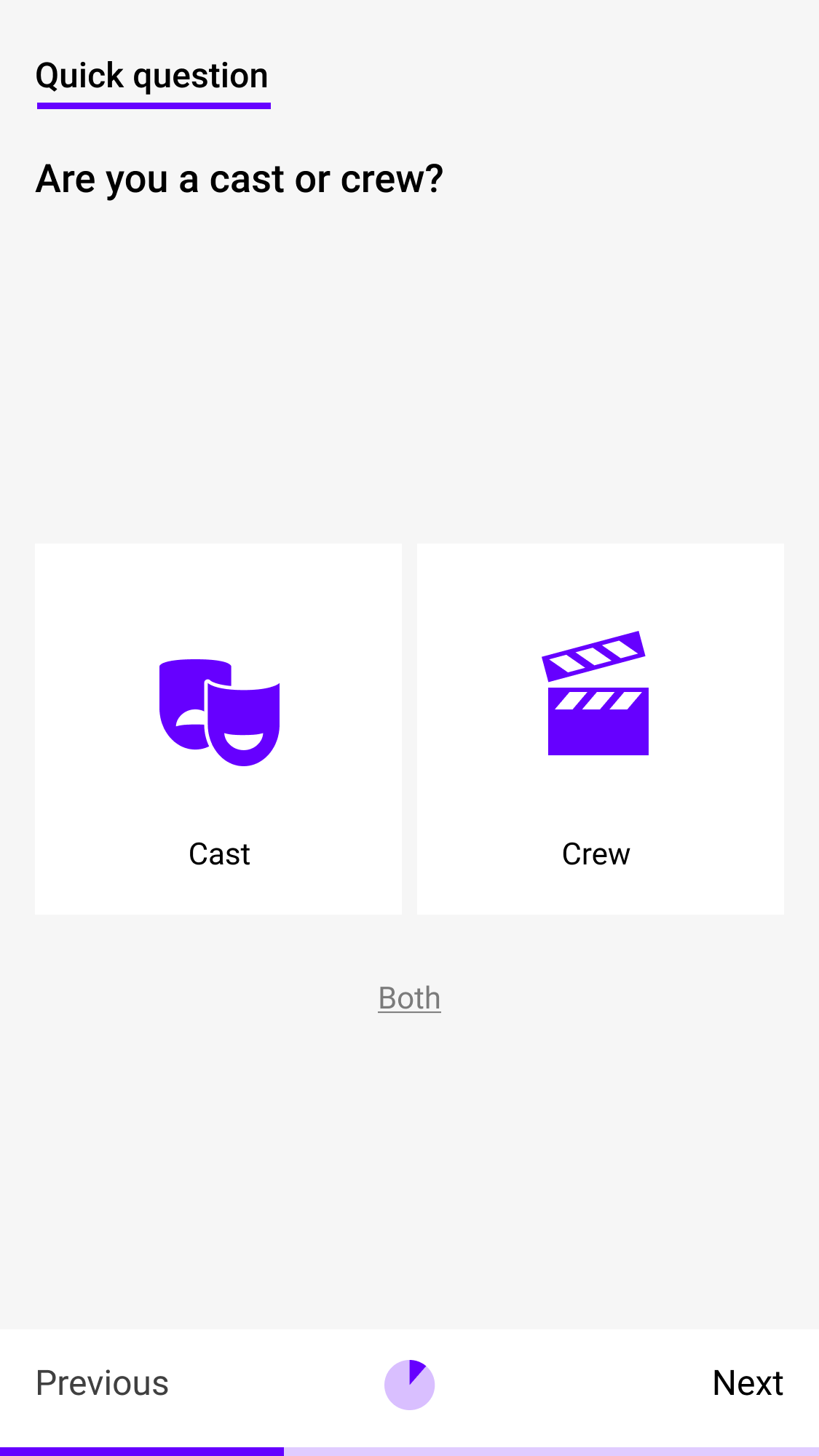Tap the Both link
The height and width of the screenshot is (1456, 819).
(x=409, y=998)
